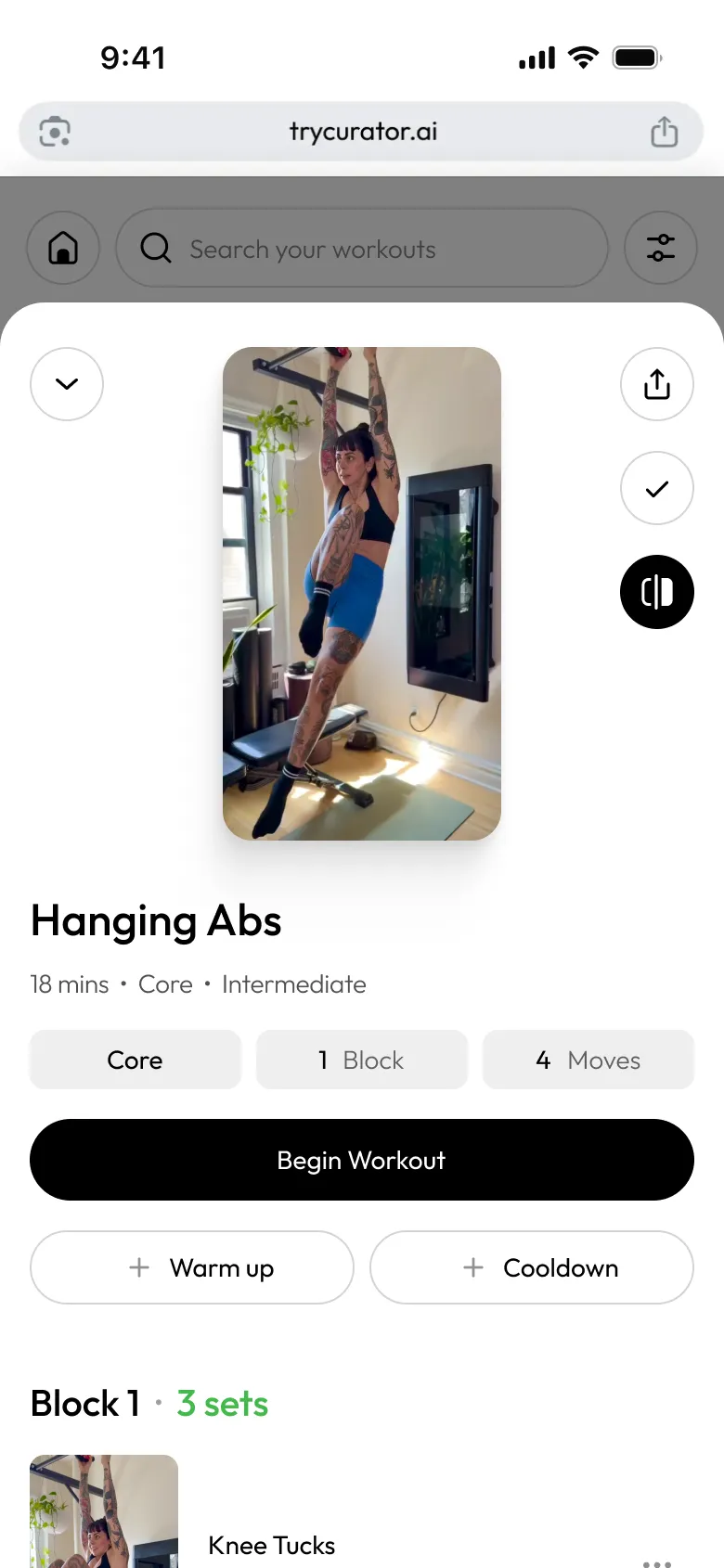
Task: Add a Warm up
Action: 192,1267
